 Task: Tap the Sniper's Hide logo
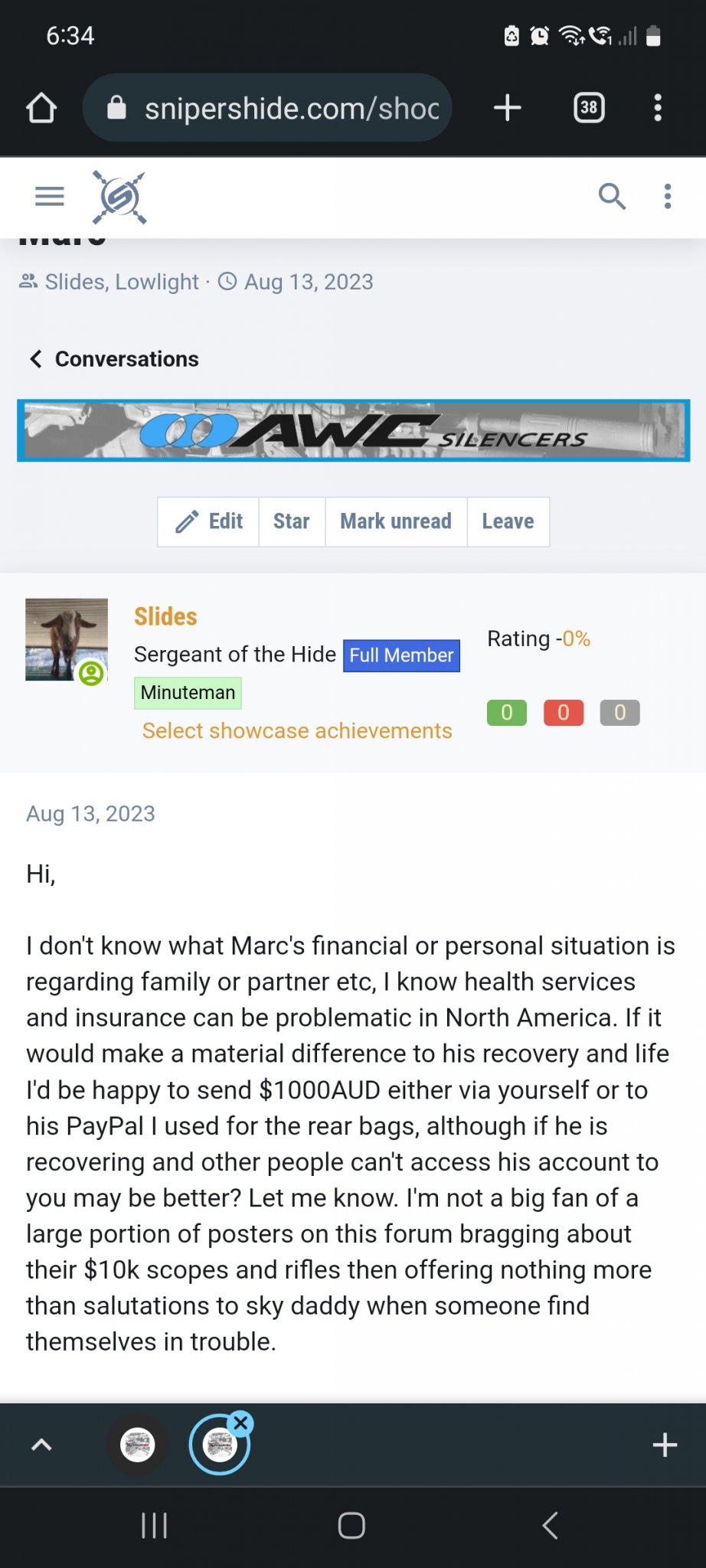tap(120, 198)
